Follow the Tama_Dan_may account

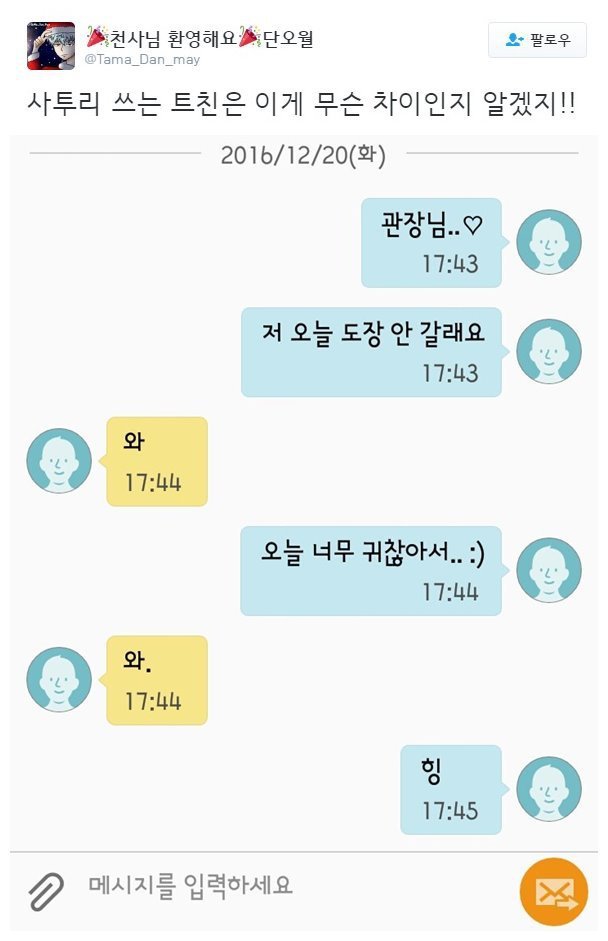(537, 40)
